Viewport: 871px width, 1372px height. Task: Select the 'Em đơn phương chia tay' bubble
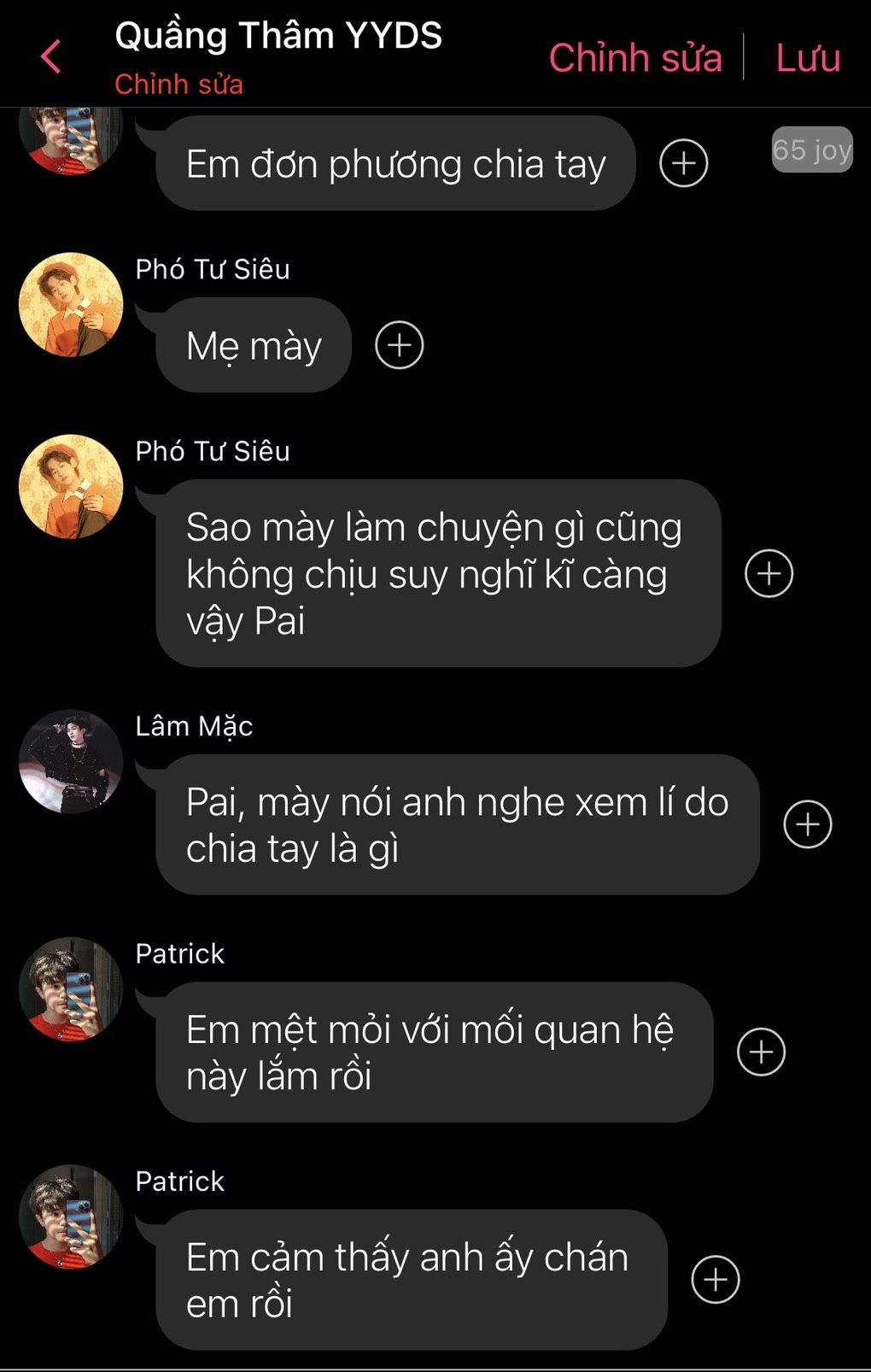tap(395, 164)
